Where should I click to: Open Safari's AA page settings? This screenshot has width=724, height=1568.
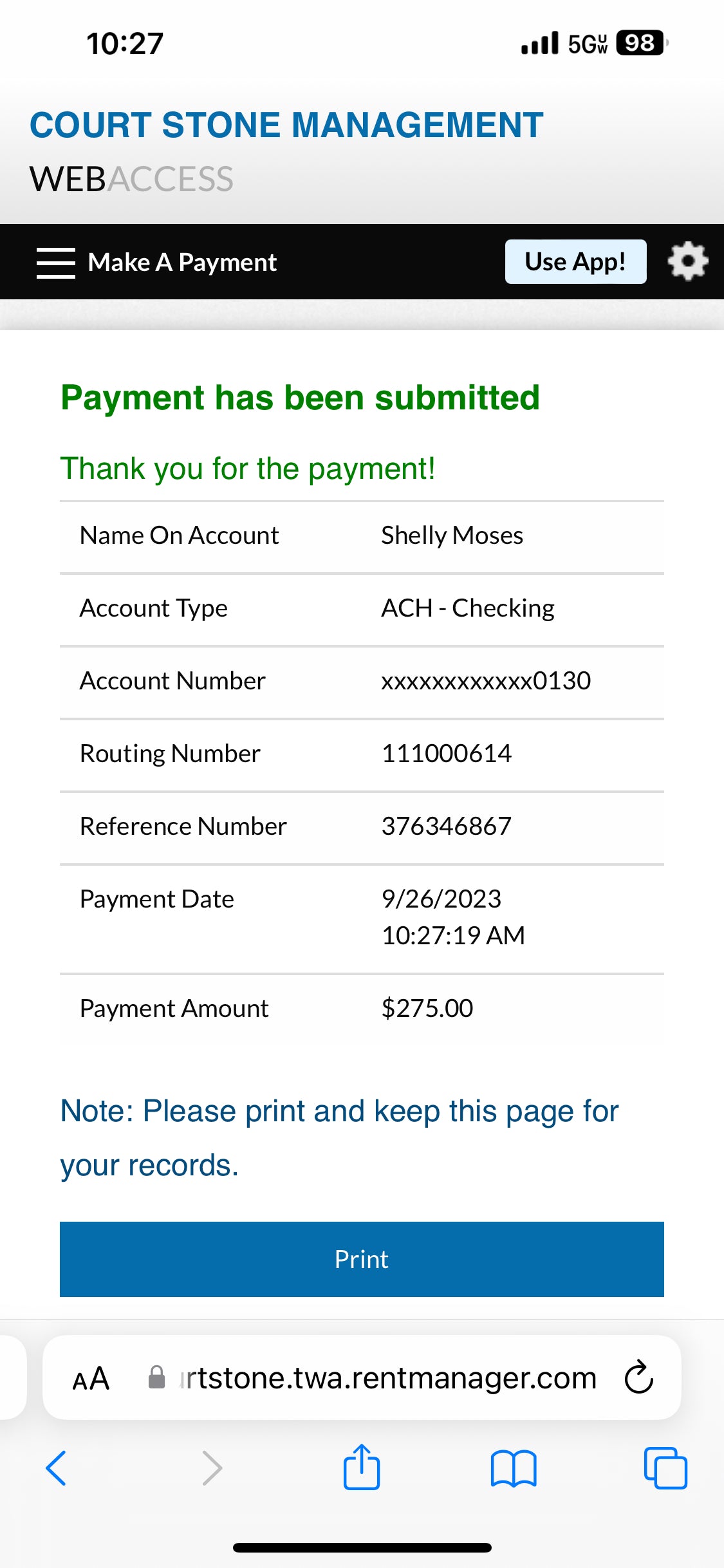pyautogui.click(x=91, y=1378)
